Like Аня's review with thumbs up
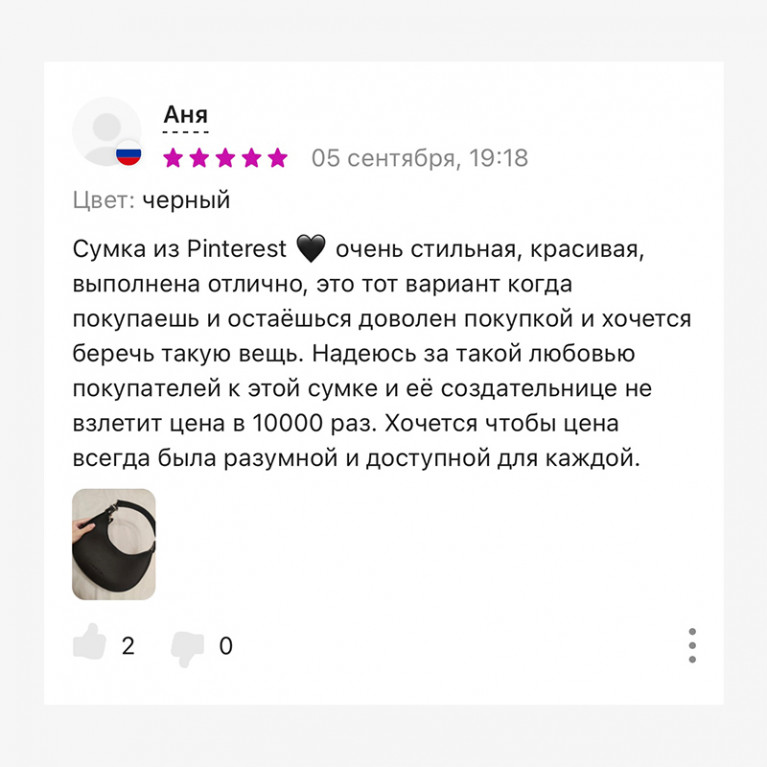The width and height of the screenshot is (767, 767). [x=90, y=645]
